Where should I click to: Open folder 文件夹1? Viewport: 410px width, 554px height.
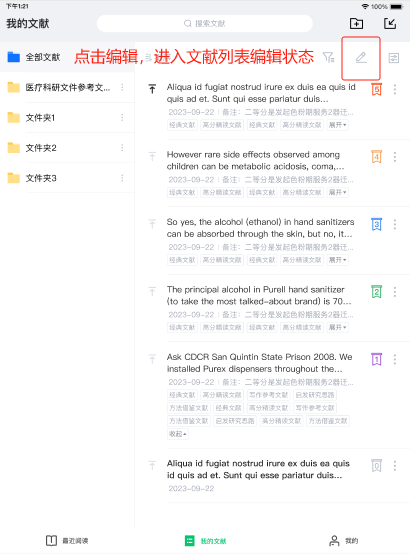click(67, 117)
